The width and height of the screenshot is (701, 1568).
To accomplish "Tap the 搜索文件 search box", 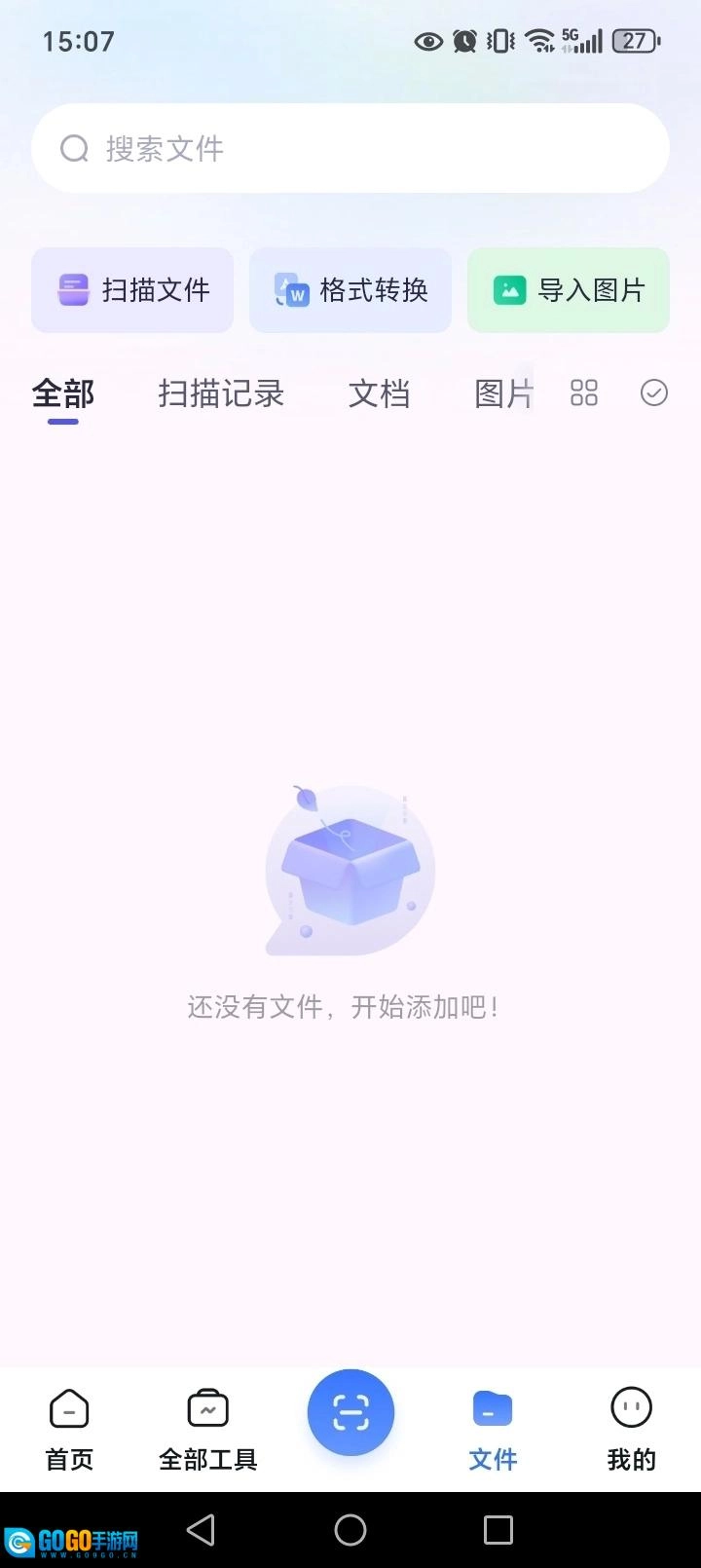I will click(x=350, y=148).
